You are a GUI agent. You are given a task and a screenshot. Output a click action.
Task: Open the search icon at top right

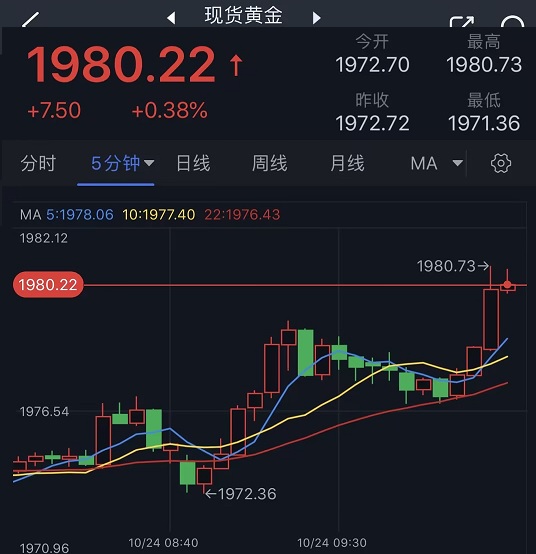[x=512, y=21]
